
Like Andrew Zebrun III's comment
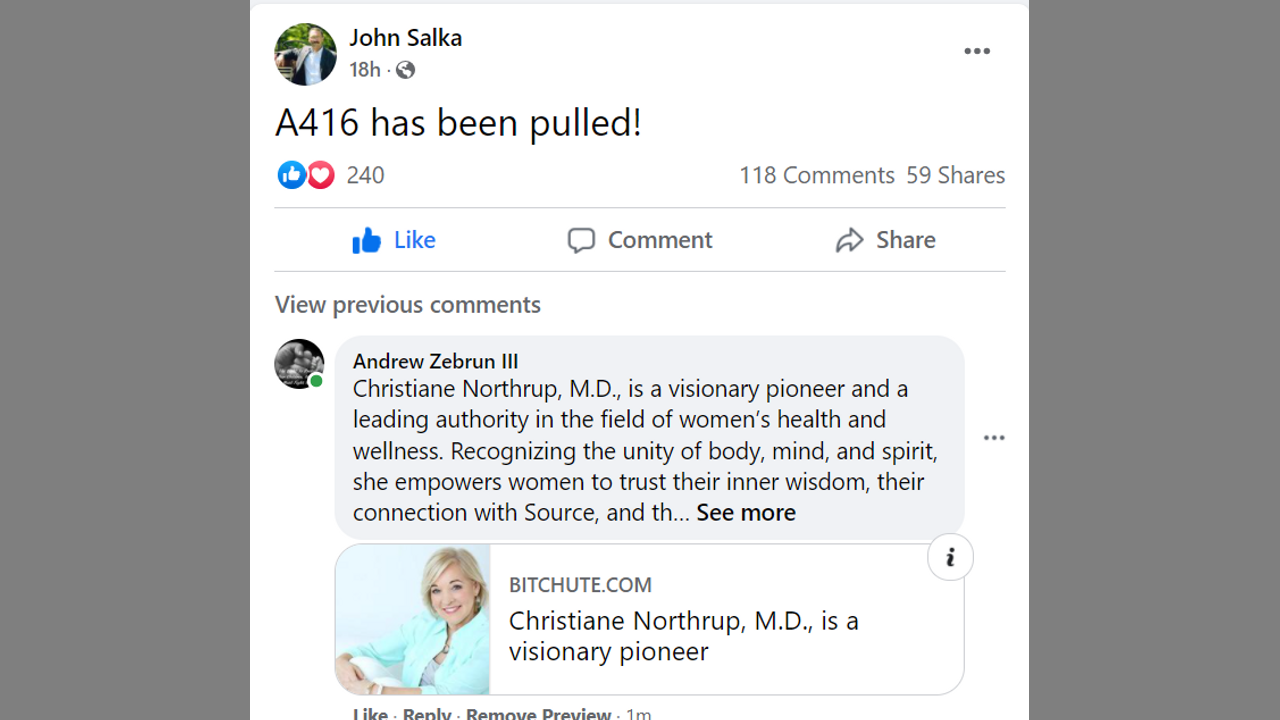point(370,713)
